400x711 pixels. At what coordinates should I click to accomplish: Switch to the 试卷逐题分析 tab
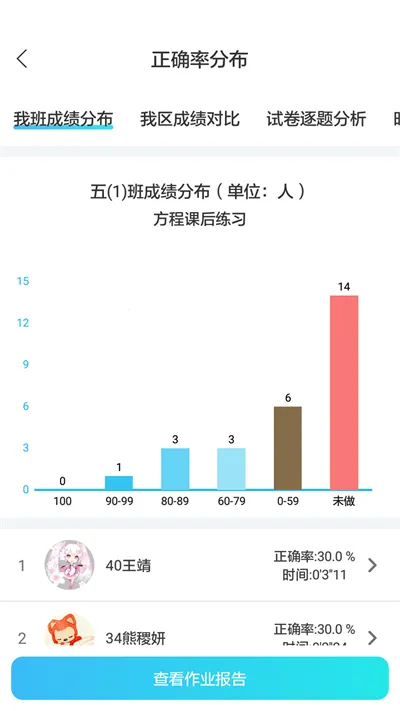[x=316, y=119]
